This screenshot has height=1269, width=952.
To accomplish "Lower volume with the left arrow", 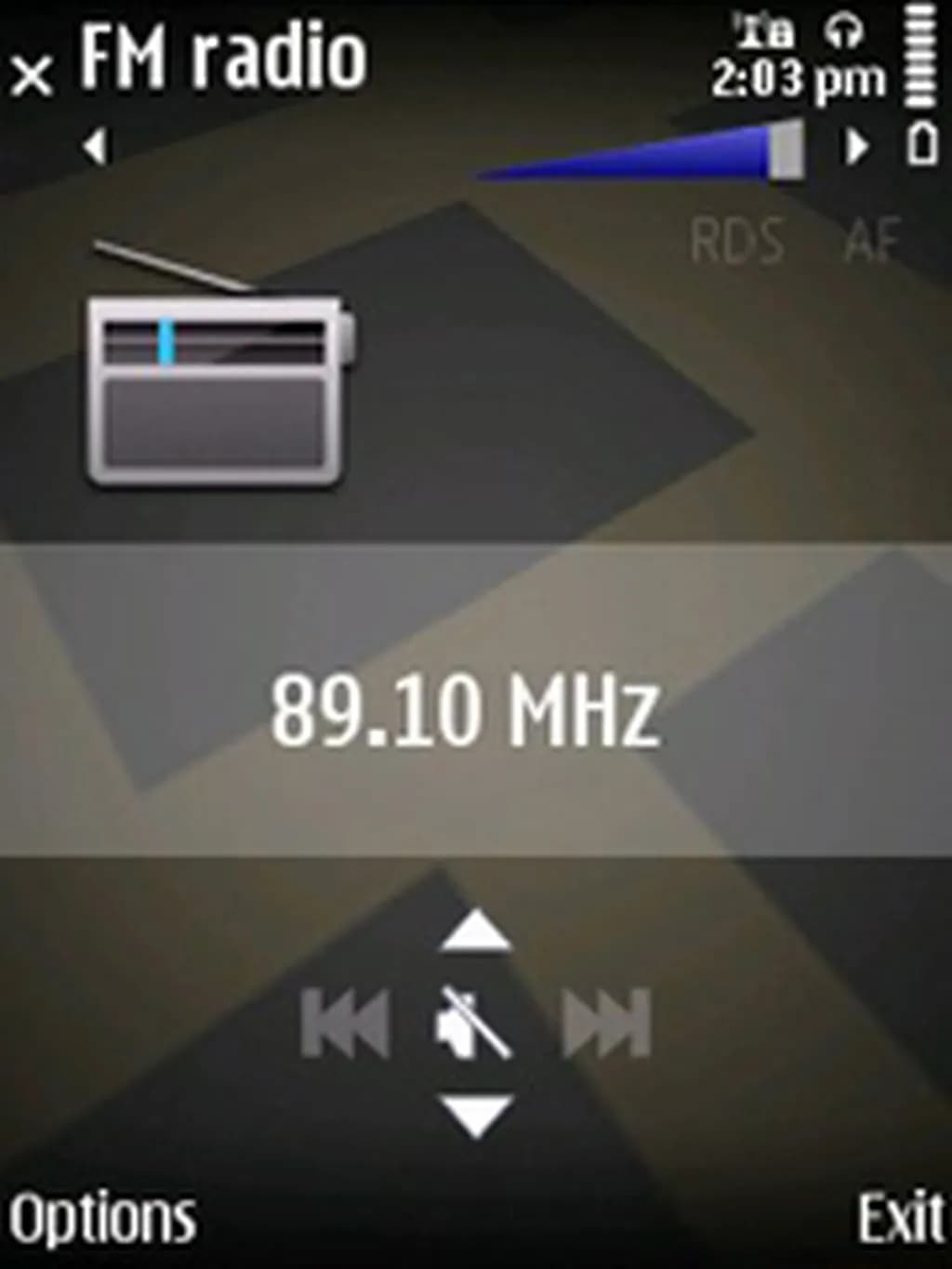I will [96, 146].
